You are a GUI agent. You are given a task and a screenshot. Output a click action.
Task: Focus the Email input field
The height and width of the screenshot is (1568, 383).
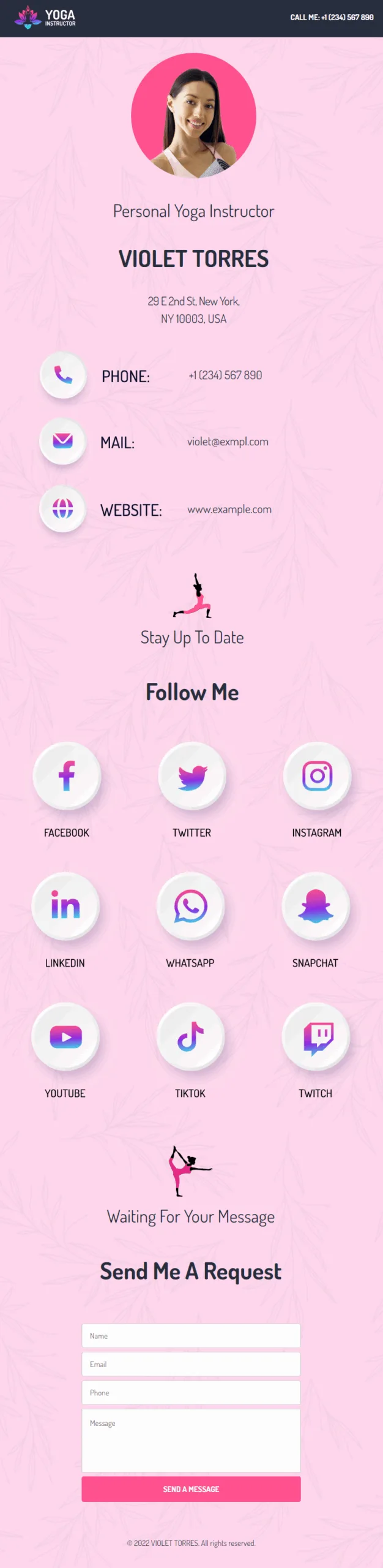click(191, 1364)
